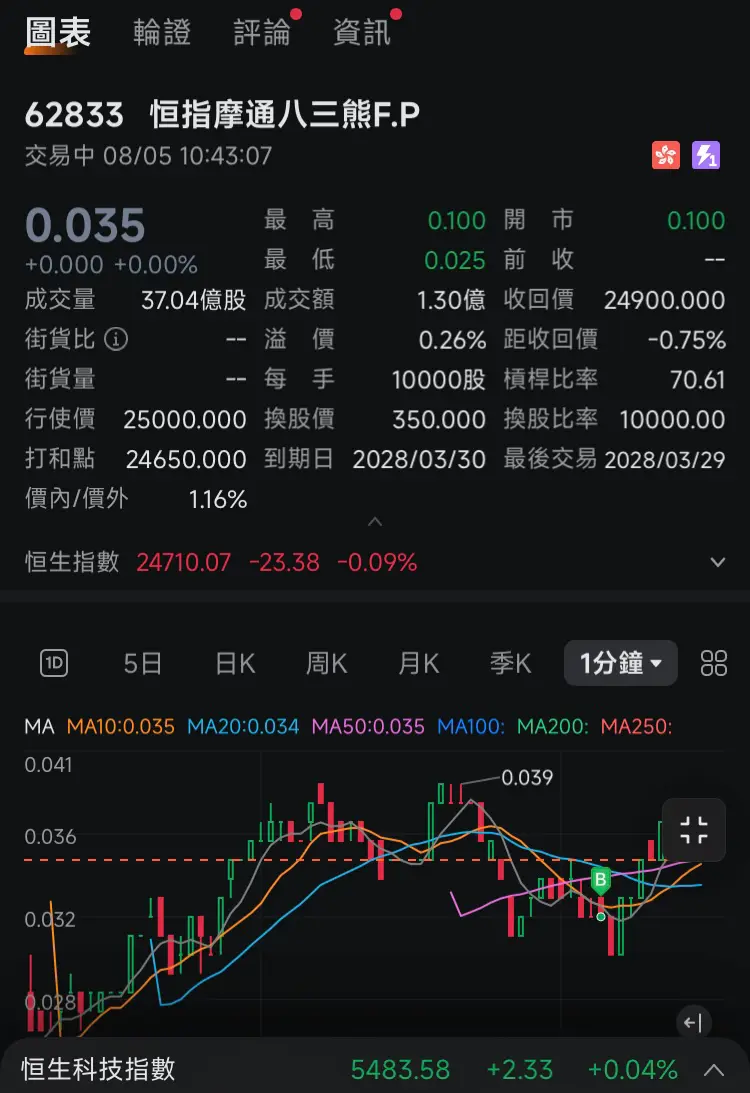Switch to the 輪證 tab

[160, 30]
